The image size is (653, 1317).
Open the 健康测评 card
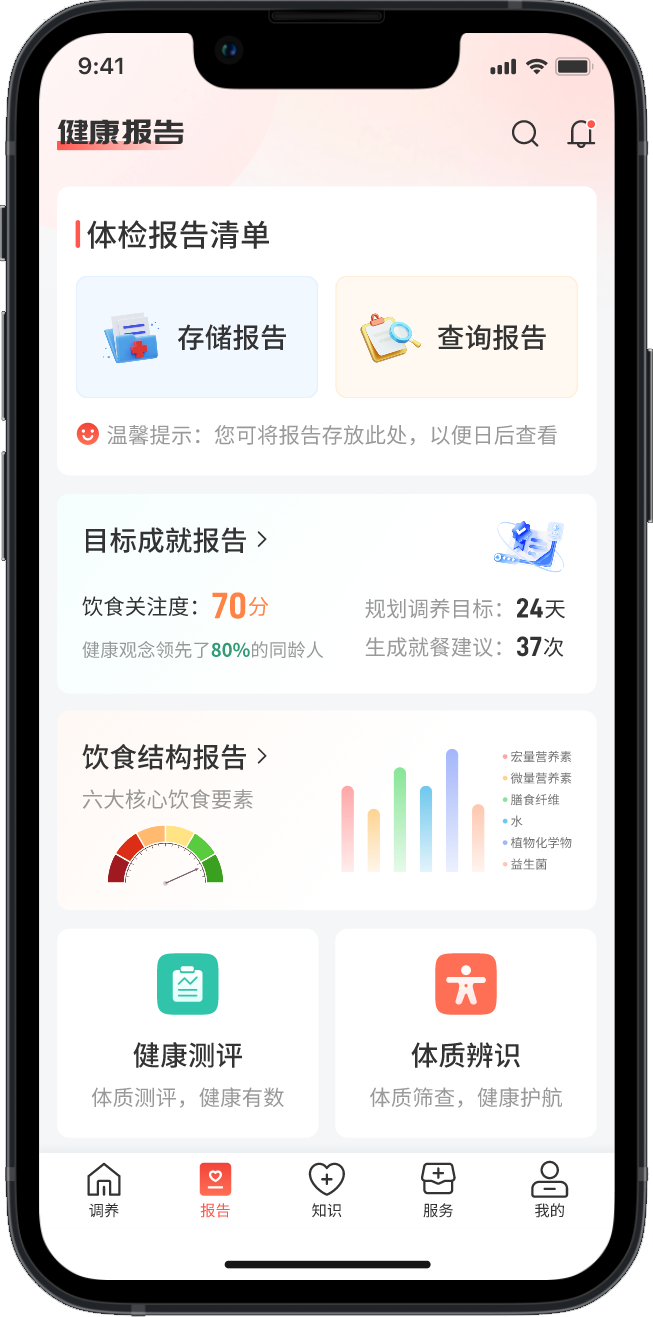[188, 1032]
